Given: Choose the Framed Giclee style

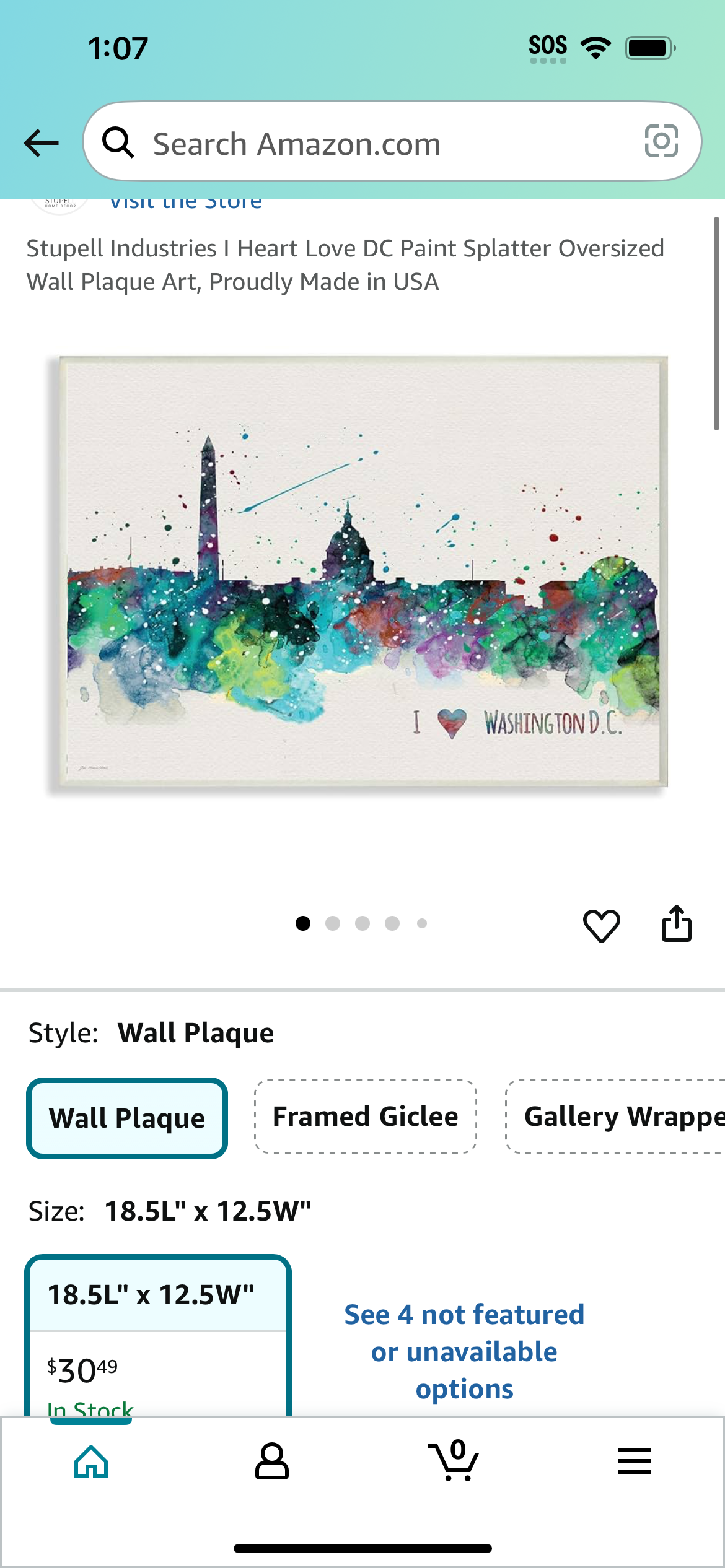Looking at the screenshot, I should click(366, 1117).
